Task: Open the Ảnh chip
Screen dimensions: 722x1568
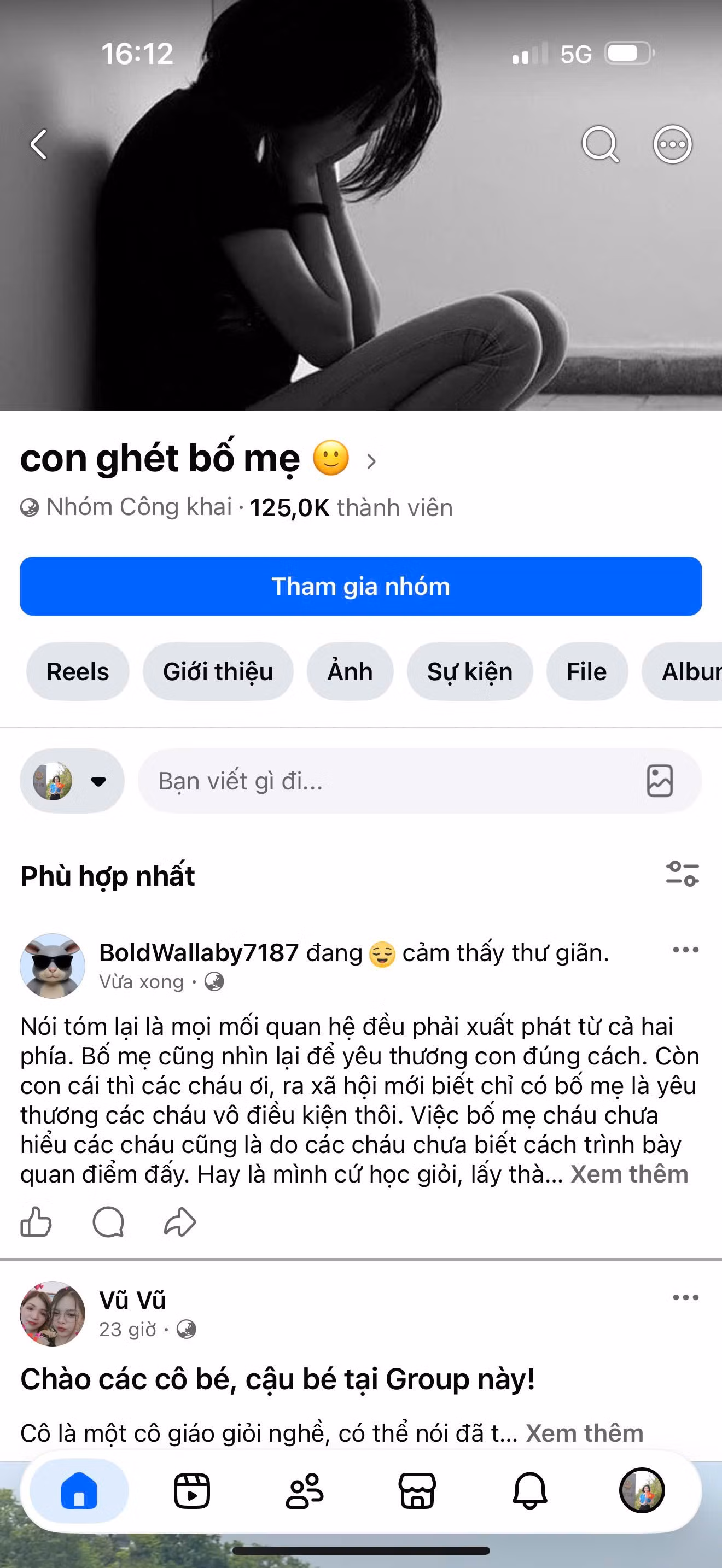Action: 350,671
